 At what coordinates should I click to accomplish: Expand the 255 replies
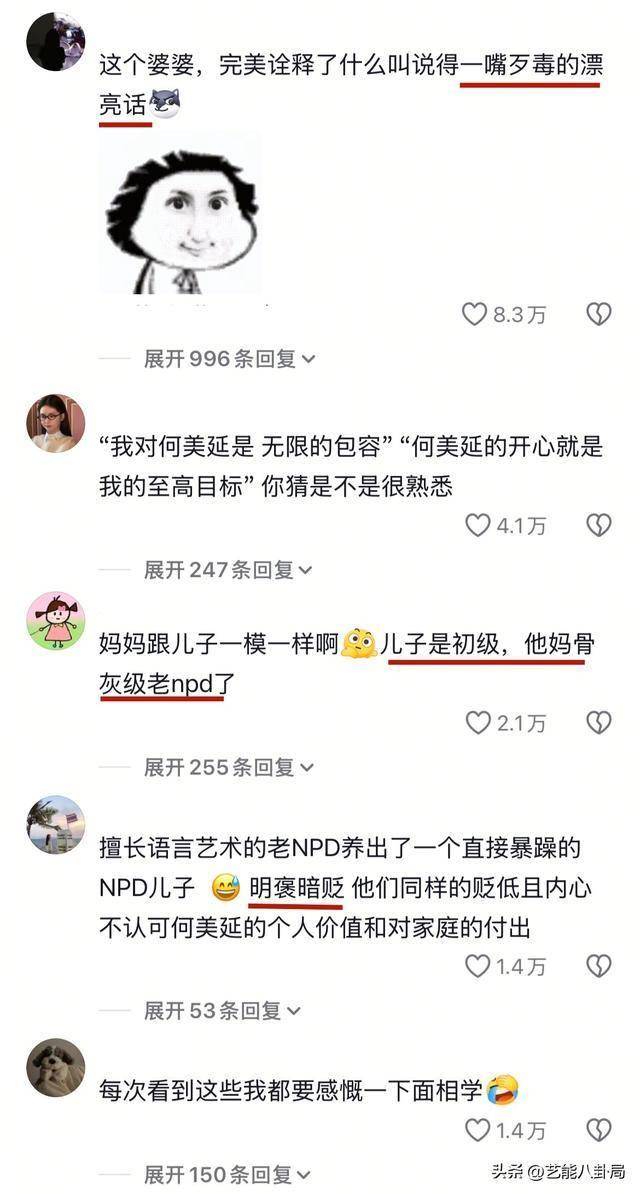point(230,767)
